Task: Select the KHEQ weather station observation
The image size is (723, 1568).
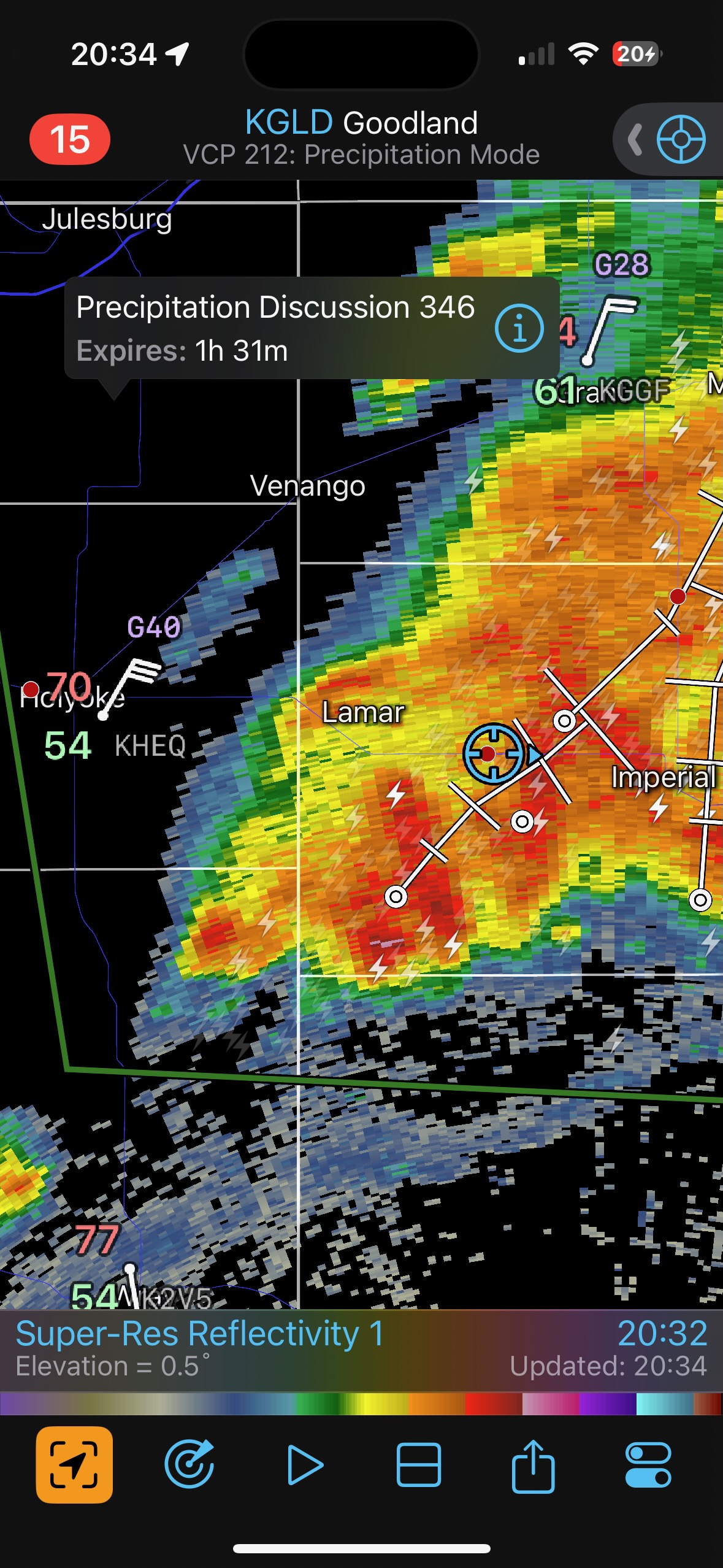Action: [150, 746]
